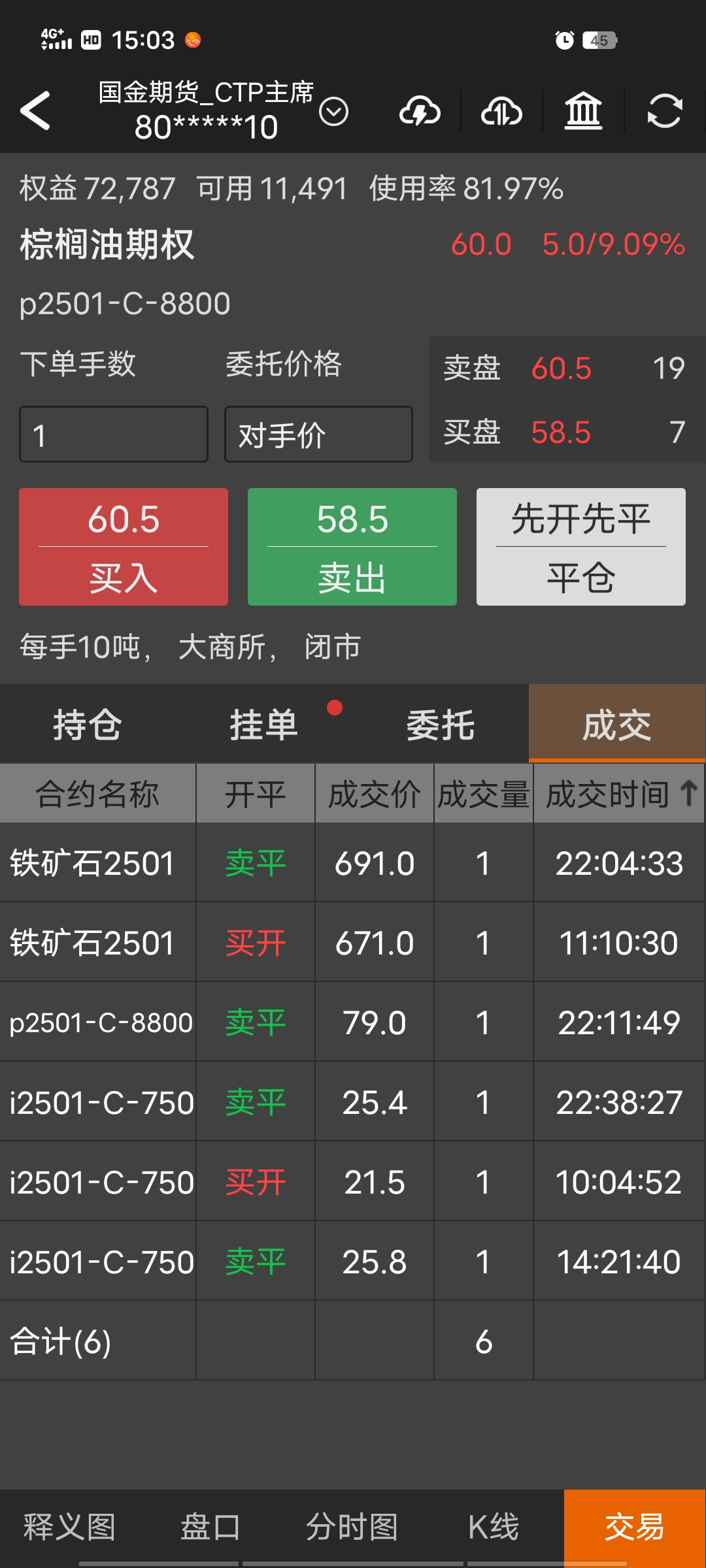Open the bank transfer icon
The image size is (706, 1568).
pyautogui.click(x=583, y=111)
